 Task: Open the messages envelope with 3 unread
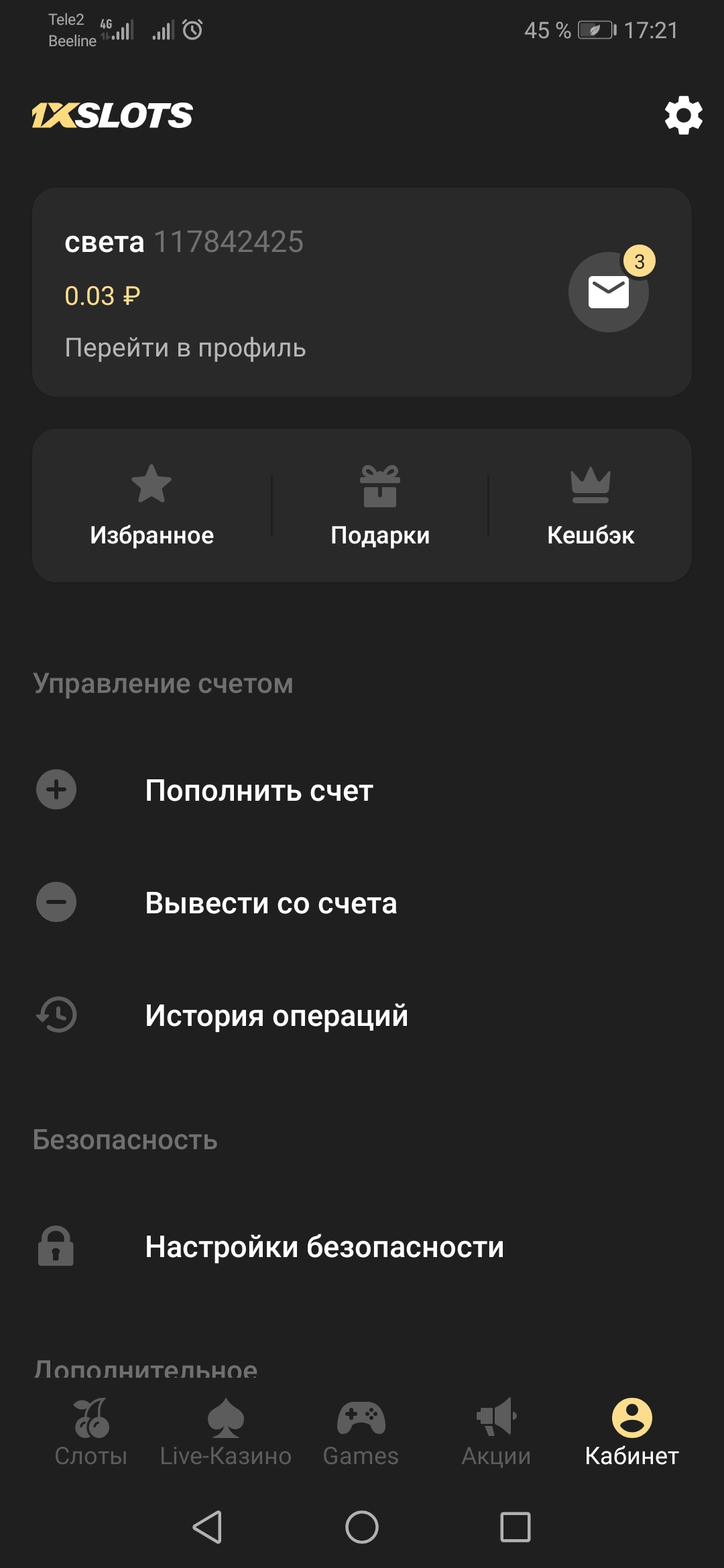coord(608,292)
